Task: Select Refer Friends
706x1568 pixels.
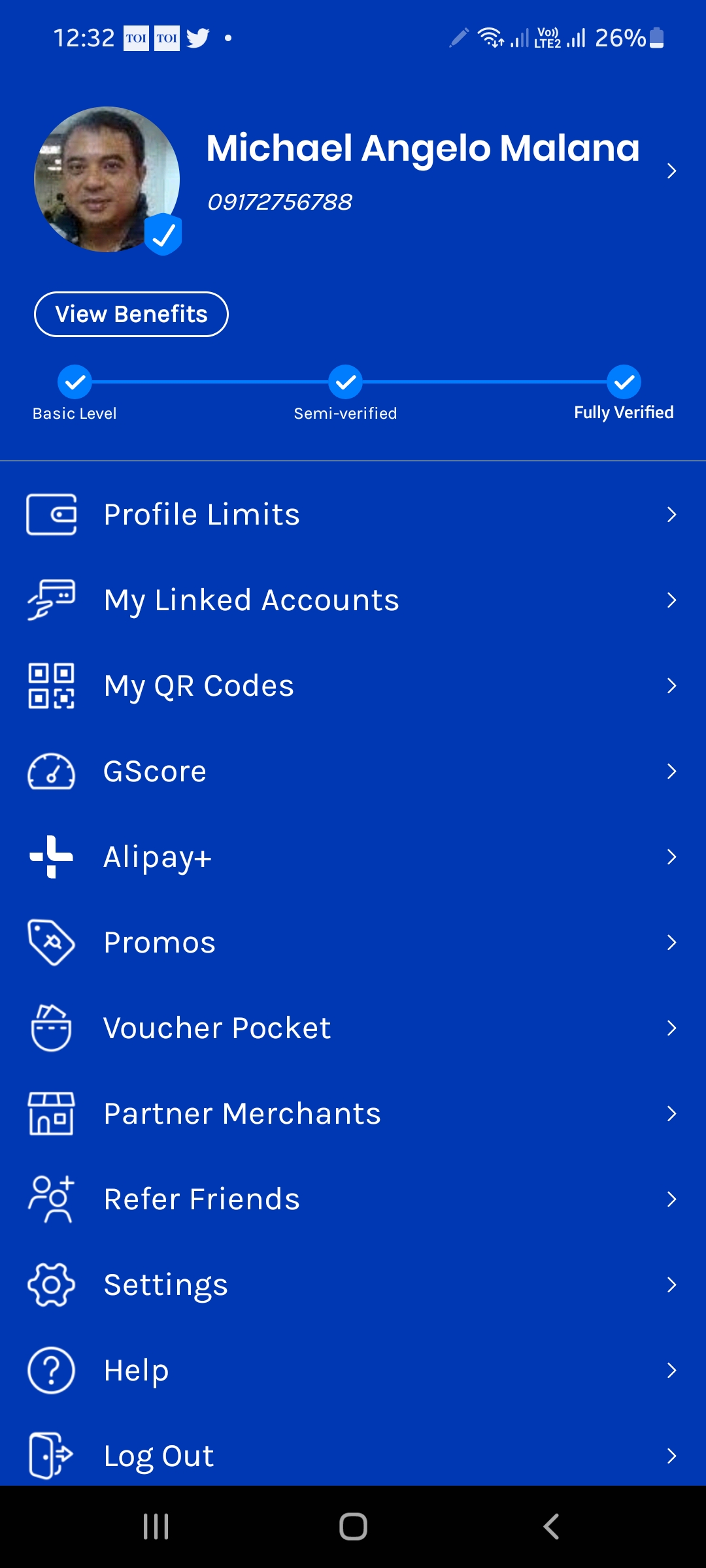Action: coord(353,1200)
